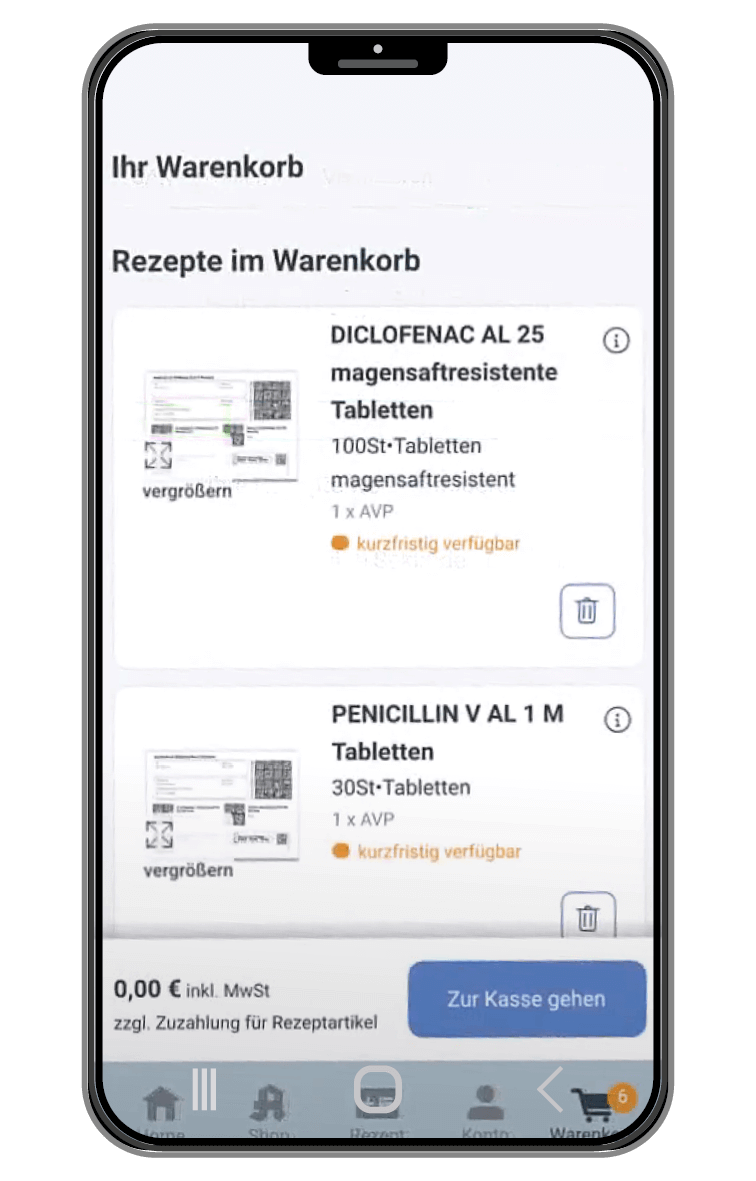
Task: Switch to the Konto tab
Action: coord(485,1109)
